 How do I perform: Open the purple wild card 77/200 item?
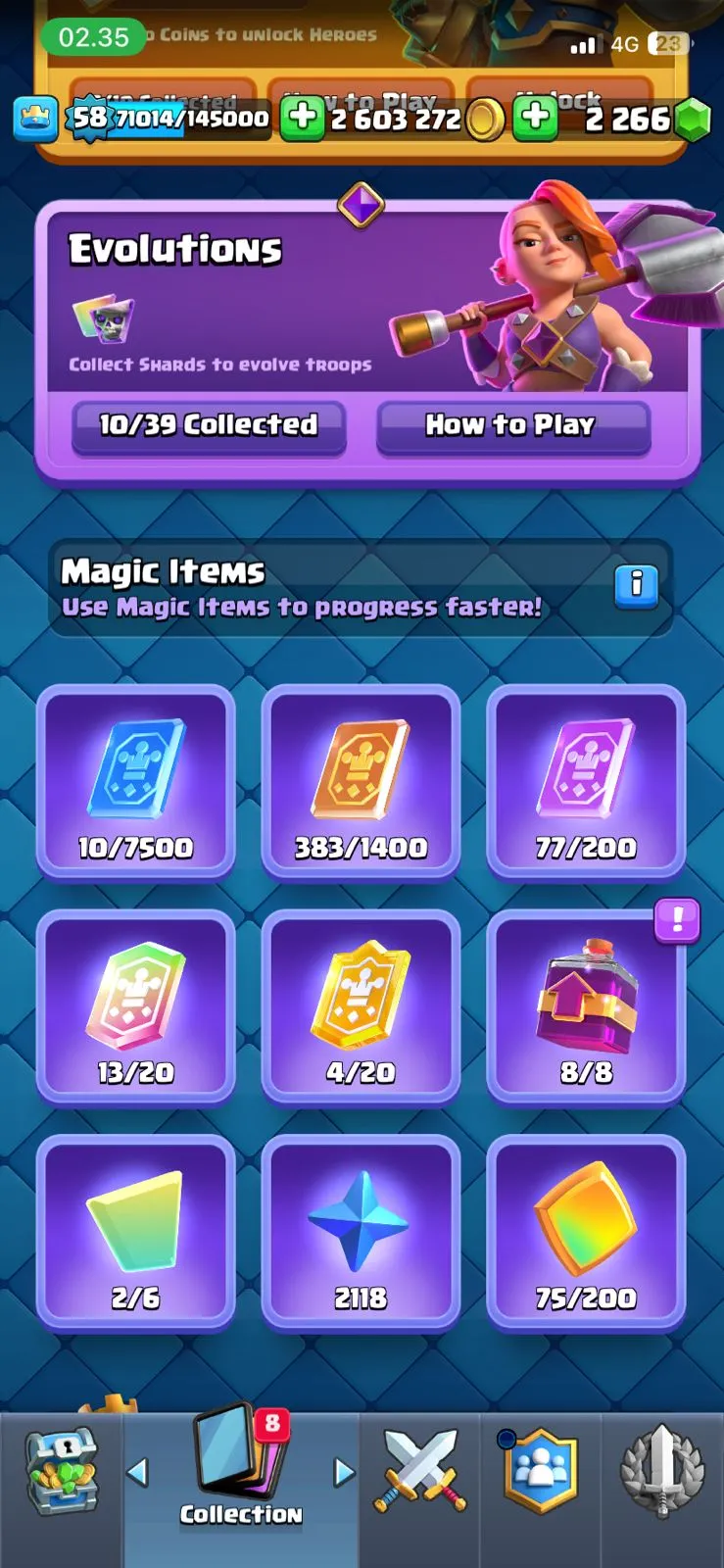pos(586,781)
